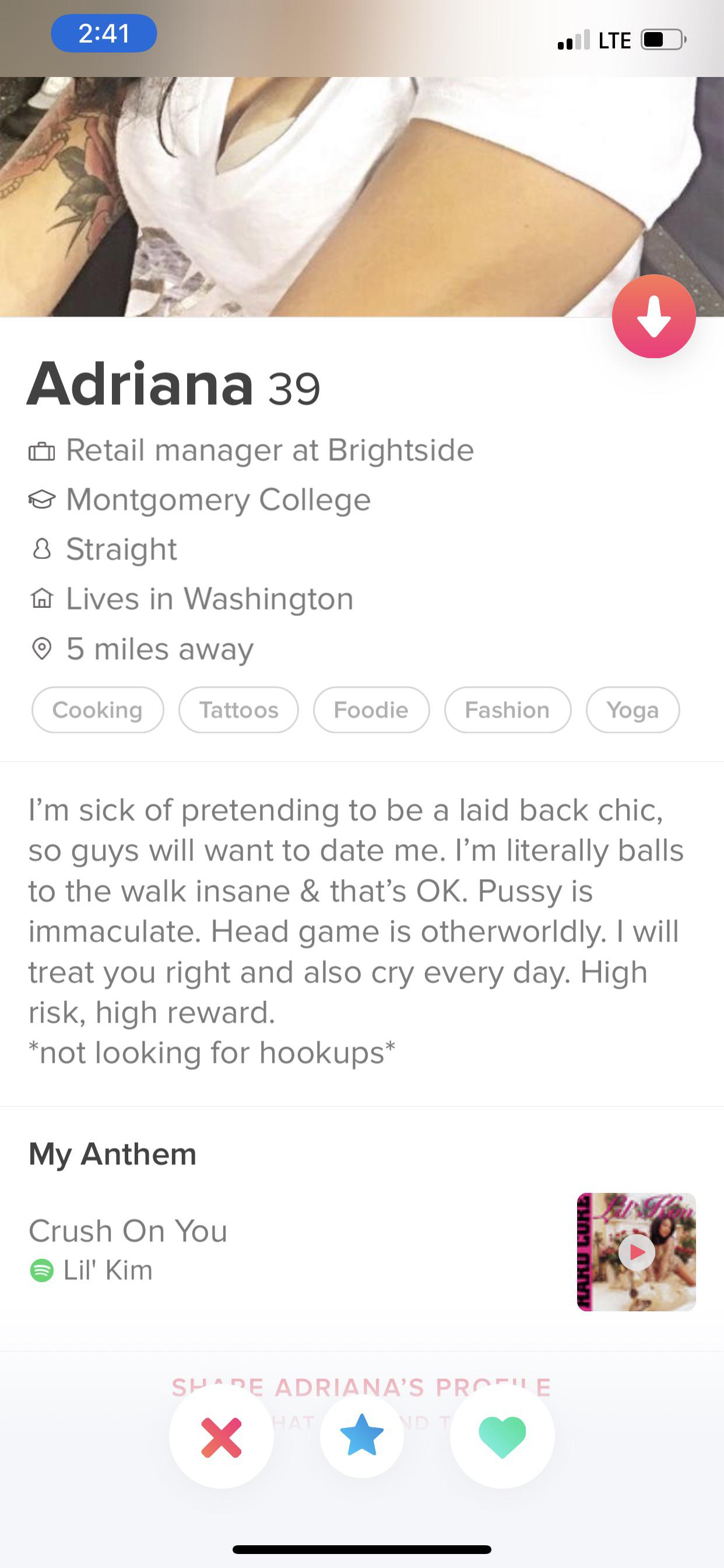Tap the red X to pass
Viewport: 724px width, 1568px height.
222,1437
